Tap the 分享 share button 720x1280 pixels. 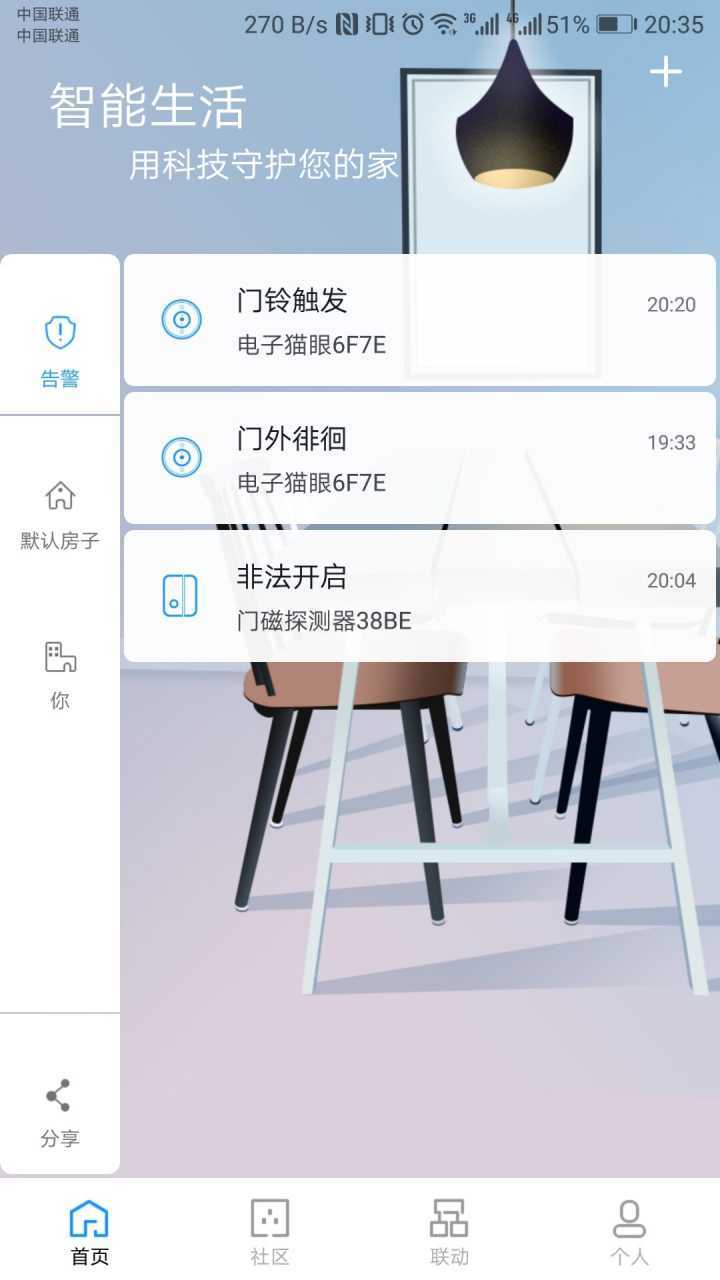(x=60, y=1112)
